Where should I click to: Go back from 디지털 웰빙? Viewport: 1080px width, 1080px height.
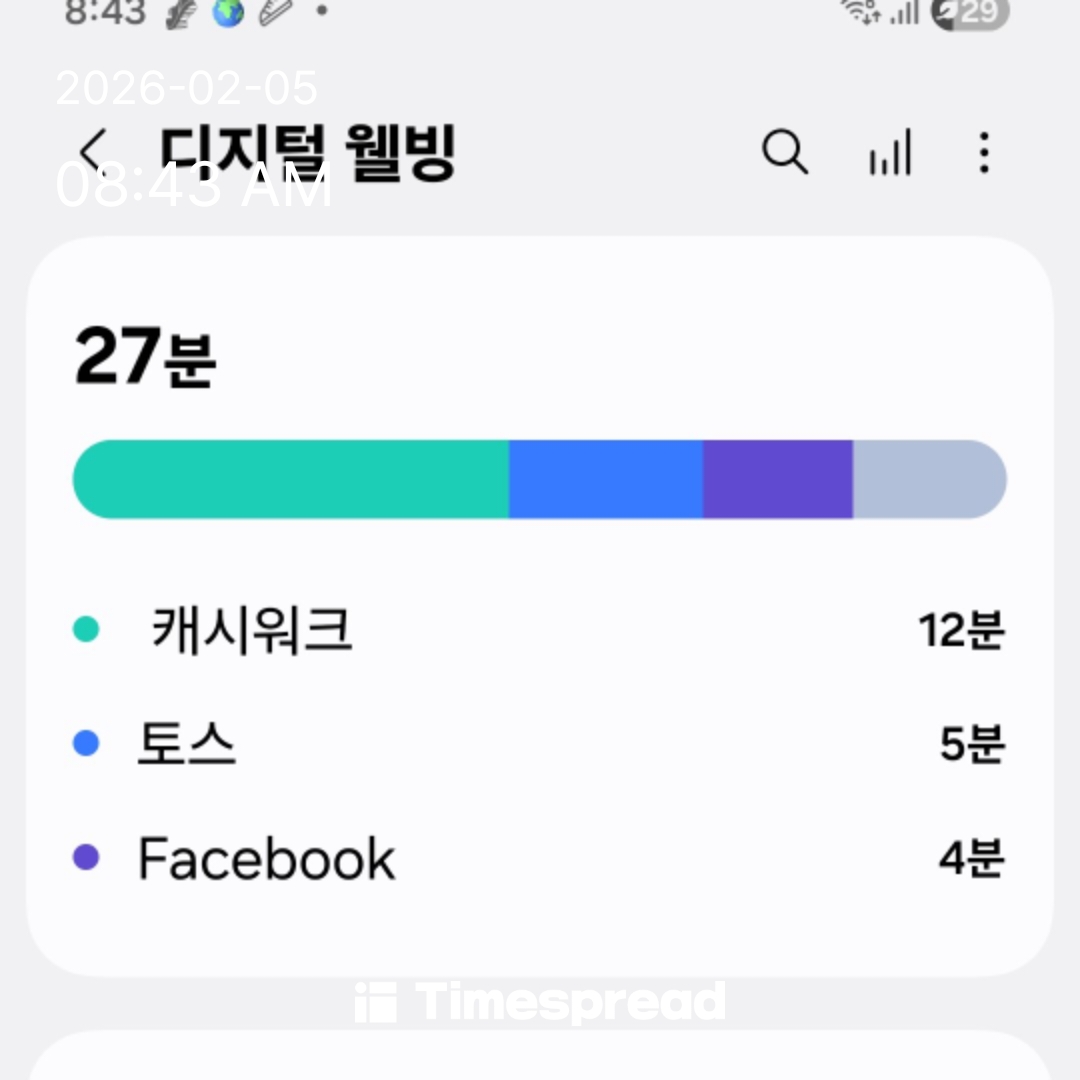(x=93, y=153)
